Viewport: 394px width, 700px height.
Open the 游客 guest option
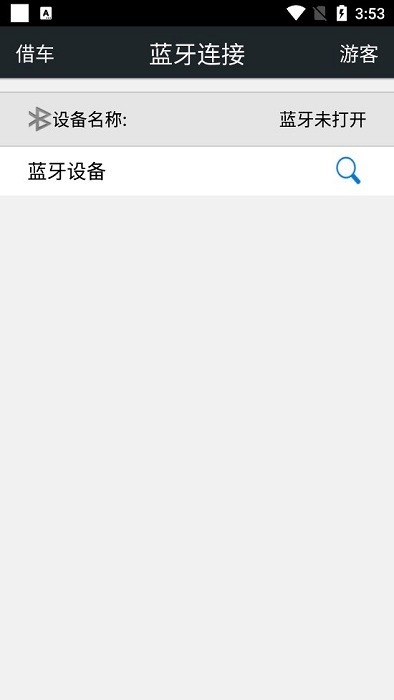359,54
